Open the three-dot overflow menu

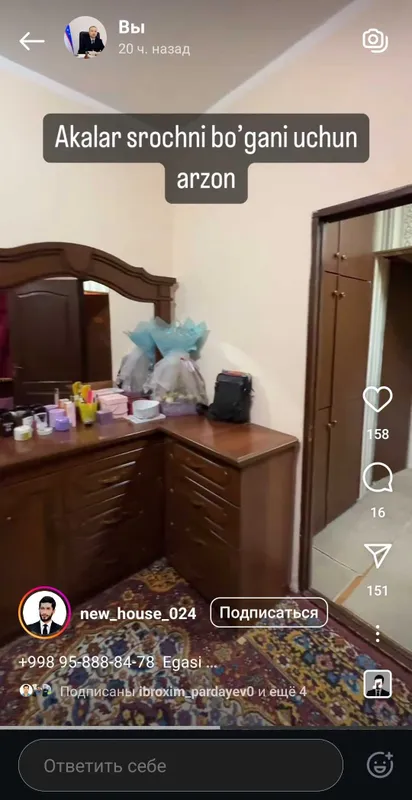378,634
